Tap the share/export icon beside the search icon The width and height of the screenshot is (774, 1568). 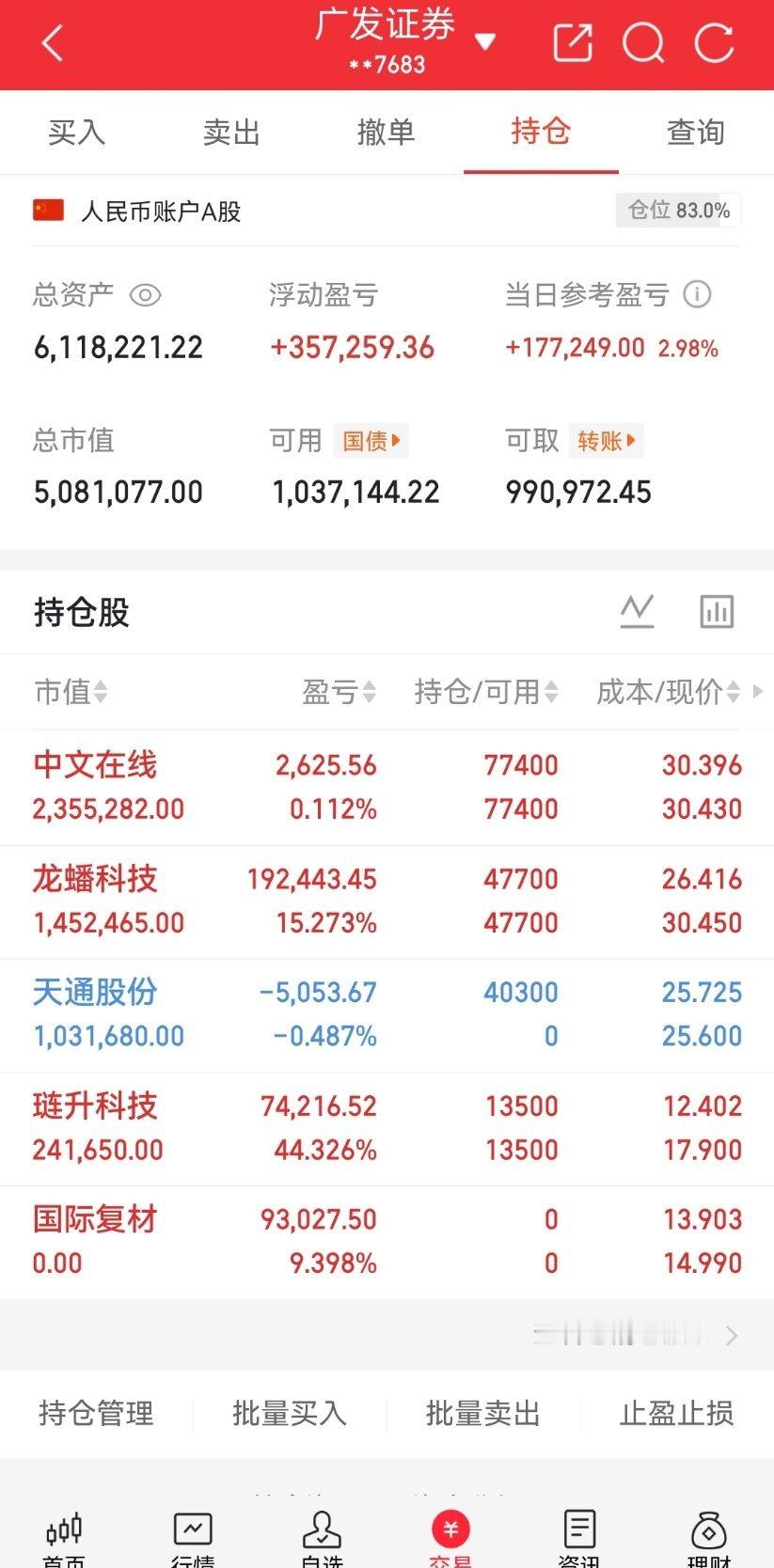pos(573,42)
